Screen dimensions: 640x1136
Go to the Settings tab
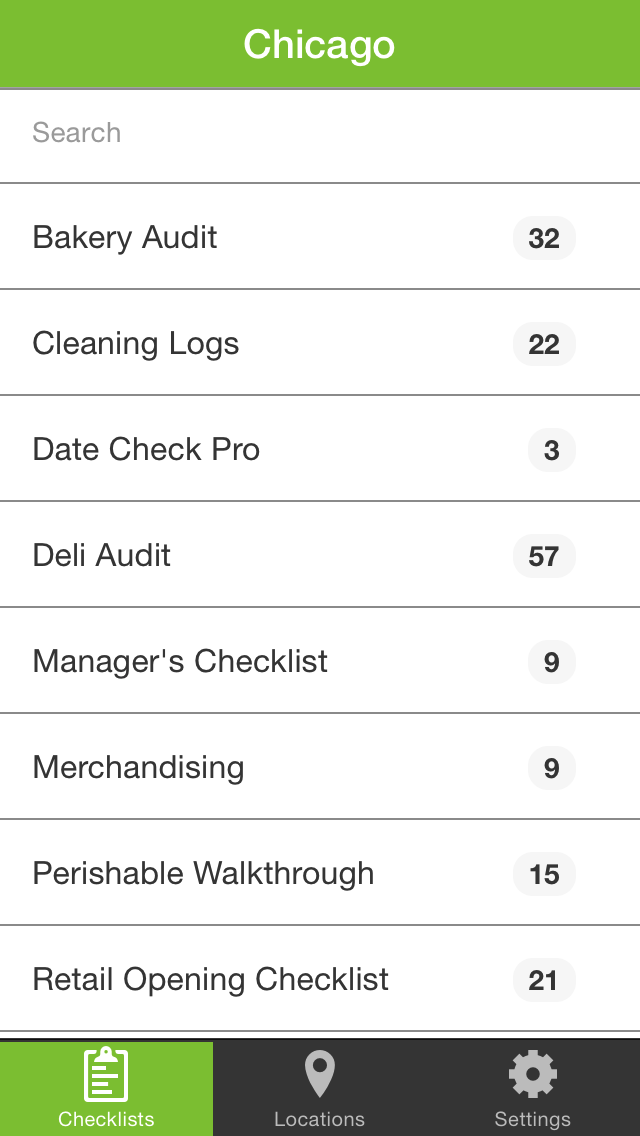533,1088
